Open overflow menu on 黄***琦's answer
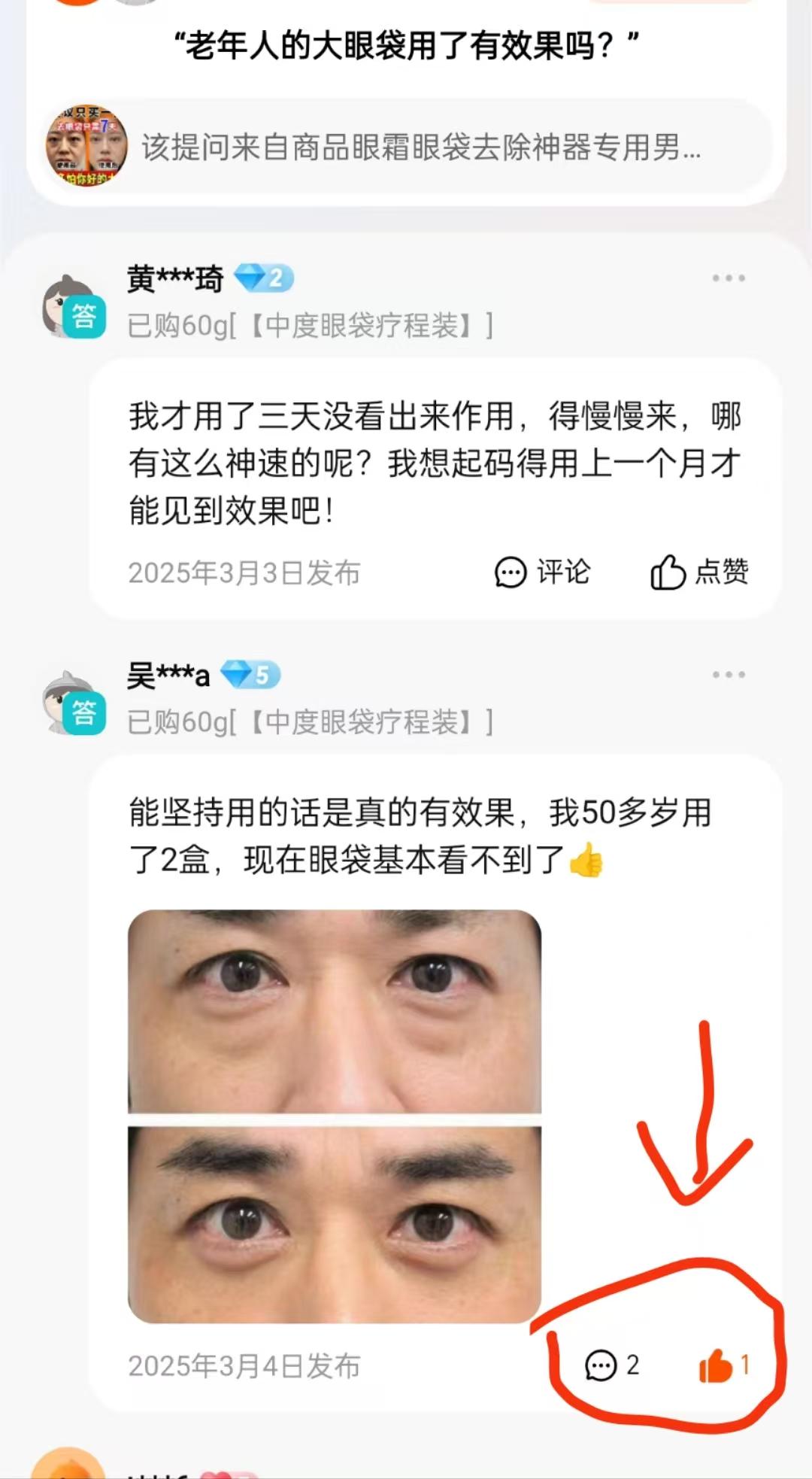 point(728,278)
